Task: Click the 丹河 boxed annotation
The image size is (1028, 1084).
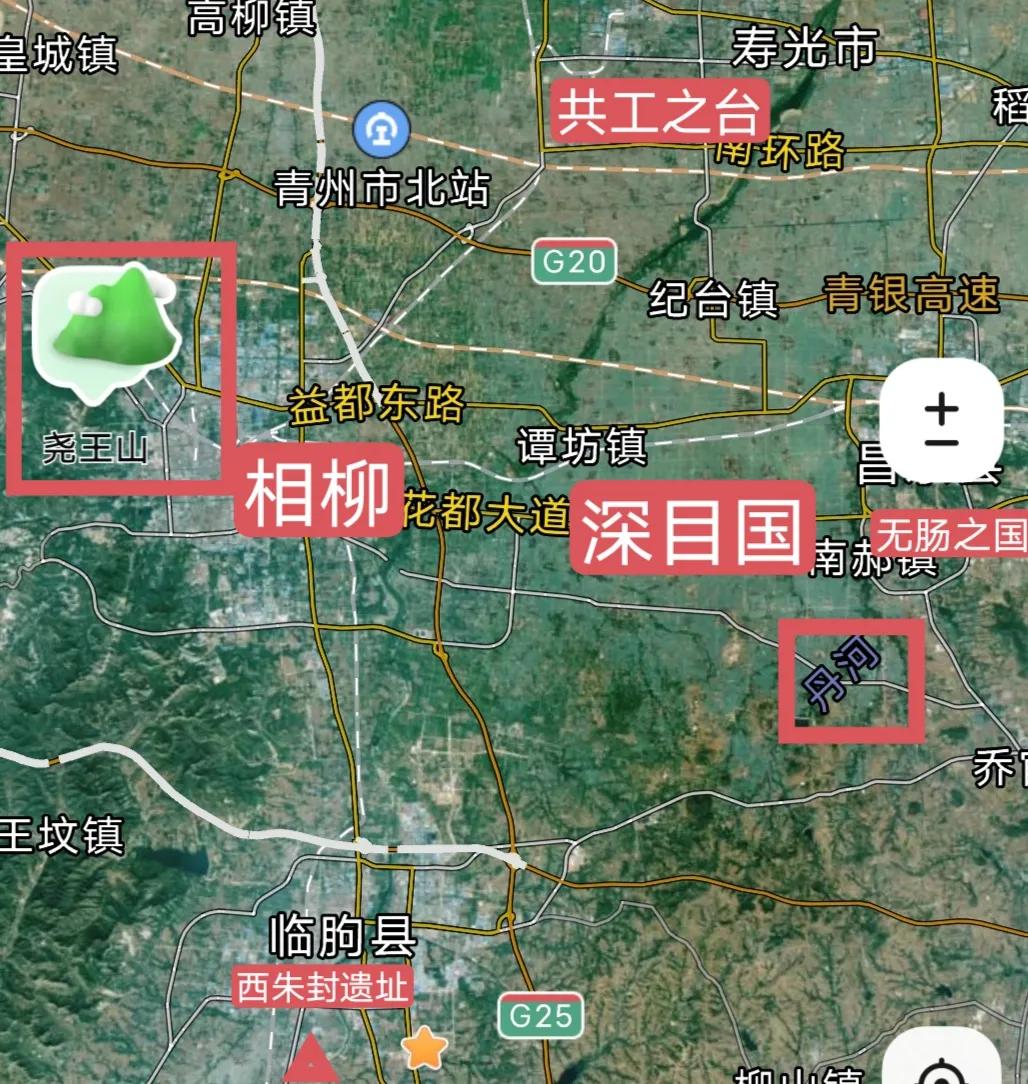Action: [x=851, y=682]
